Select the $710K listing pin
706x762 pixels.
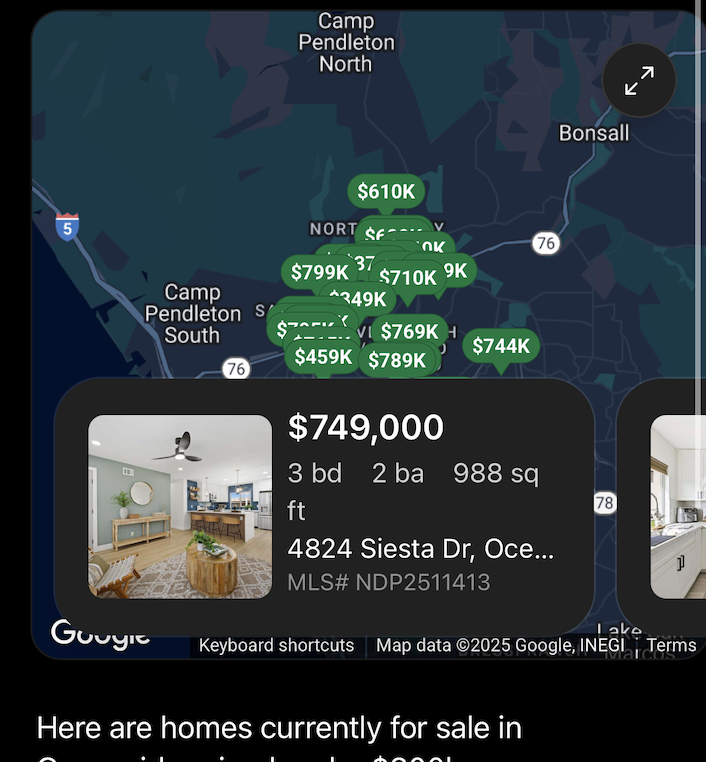tap(408, 278)
